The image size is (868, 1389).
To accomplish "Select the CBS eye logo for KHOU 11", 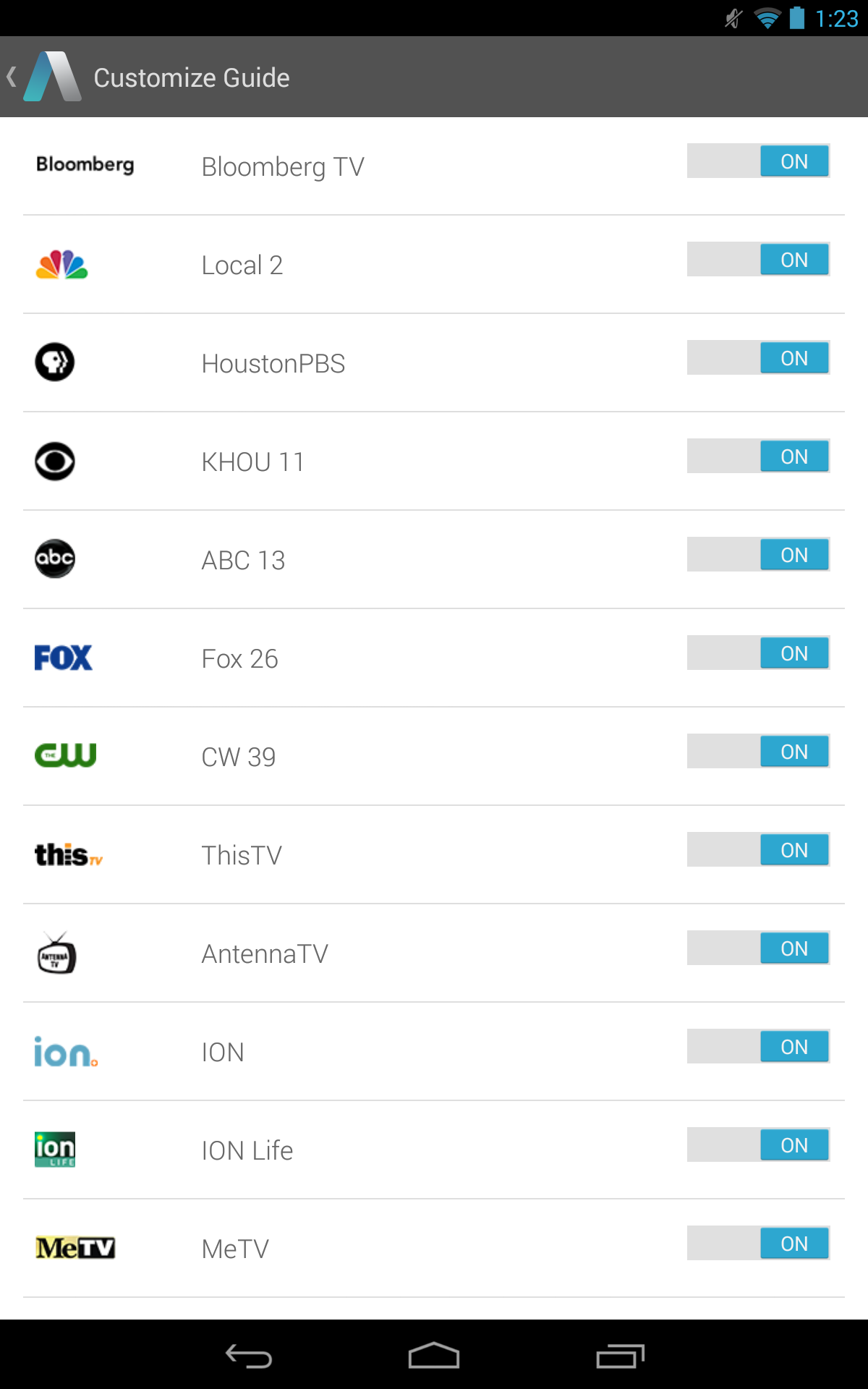I will 56,460.
